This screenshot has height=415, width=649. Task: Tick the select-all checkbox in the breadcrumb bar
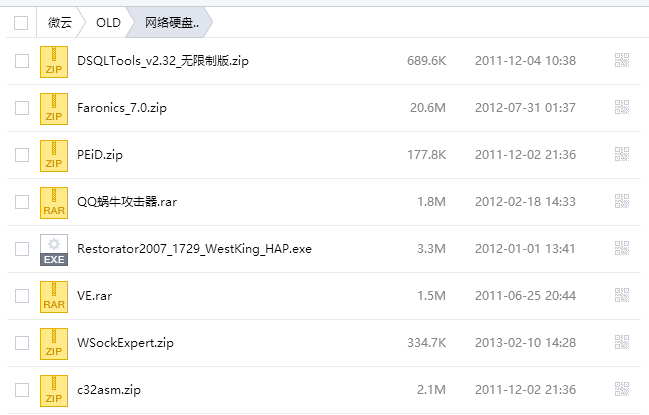click(21, 23)
